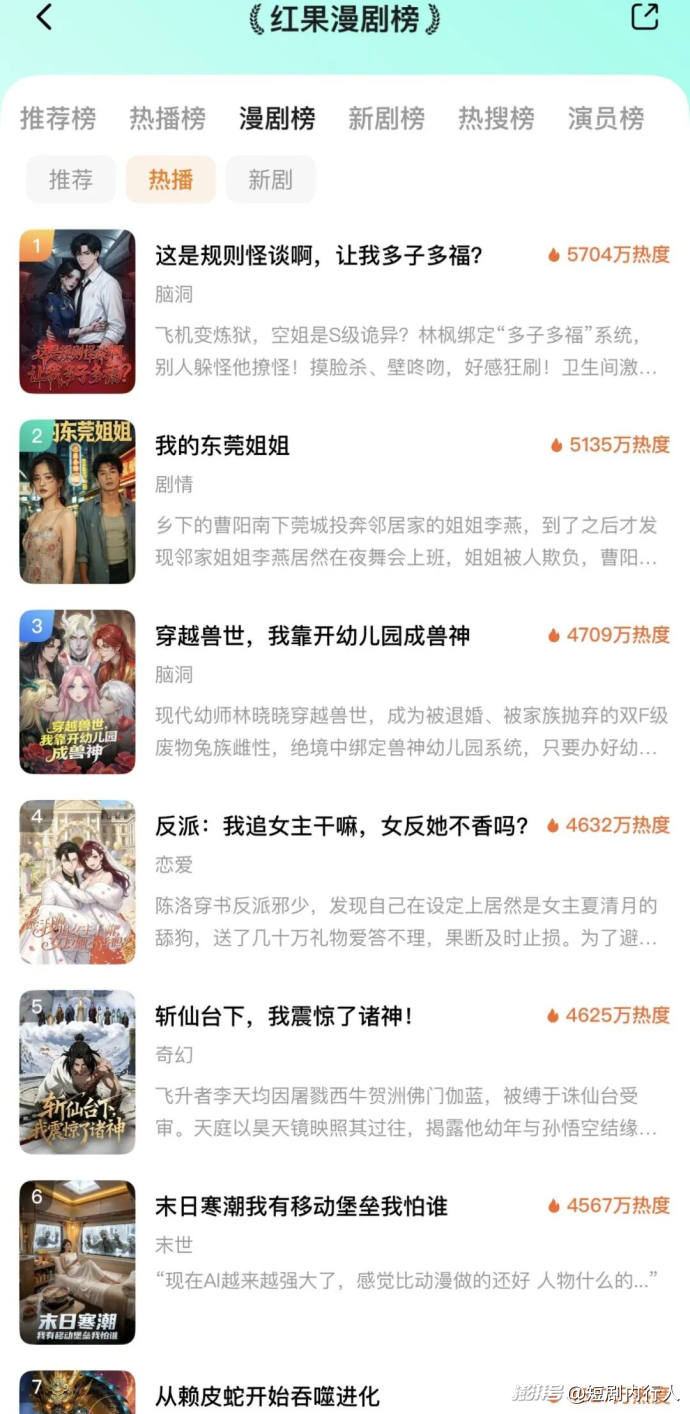
Task: Open 从赖皮蛇开始吞噬进化
Action: pos(267,1395)
